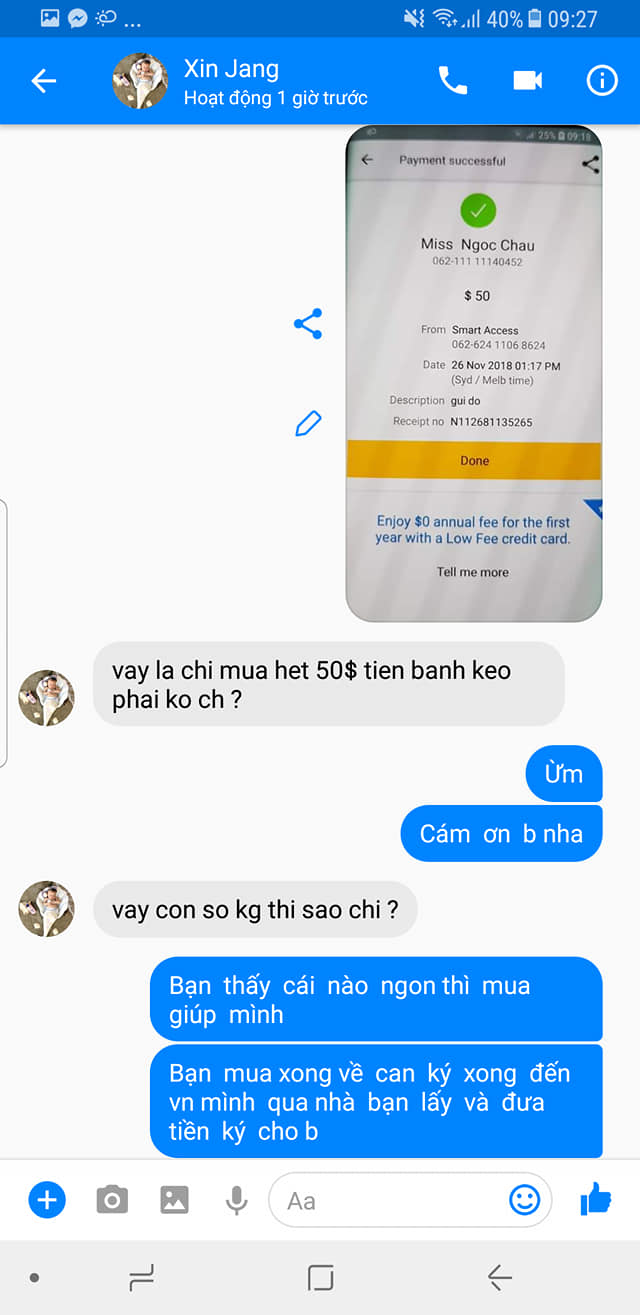Go back from the Xin Jang chat

point(44,81)
